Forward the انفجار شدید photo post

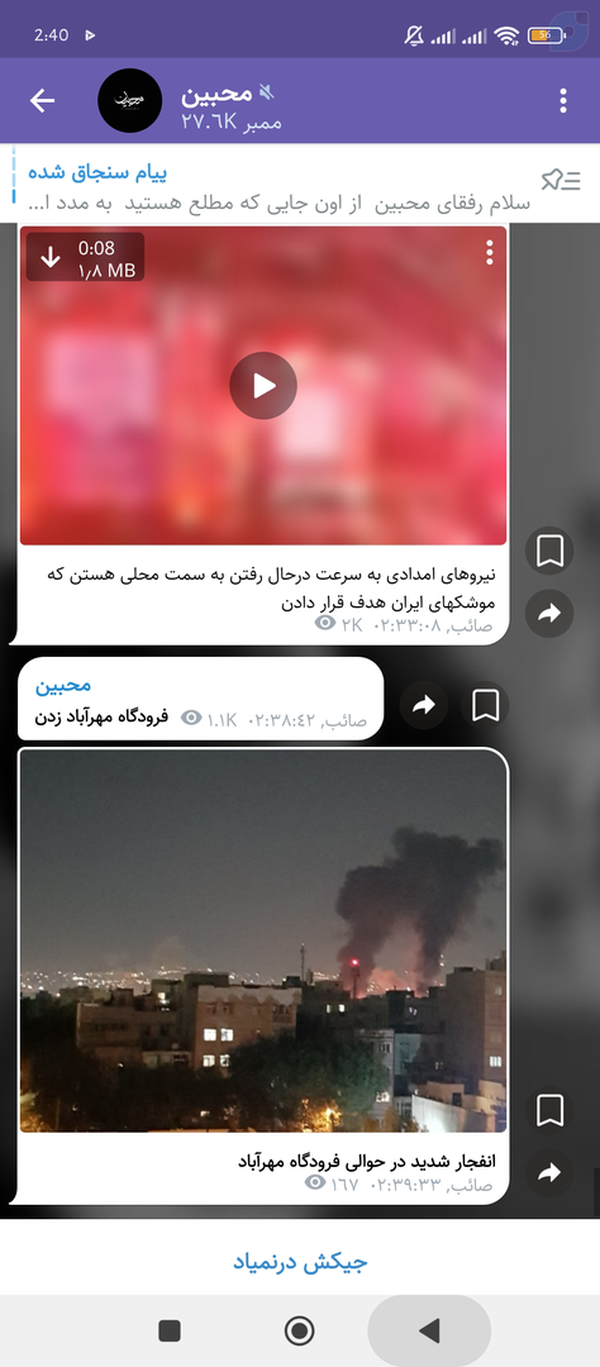point(550,1172)
